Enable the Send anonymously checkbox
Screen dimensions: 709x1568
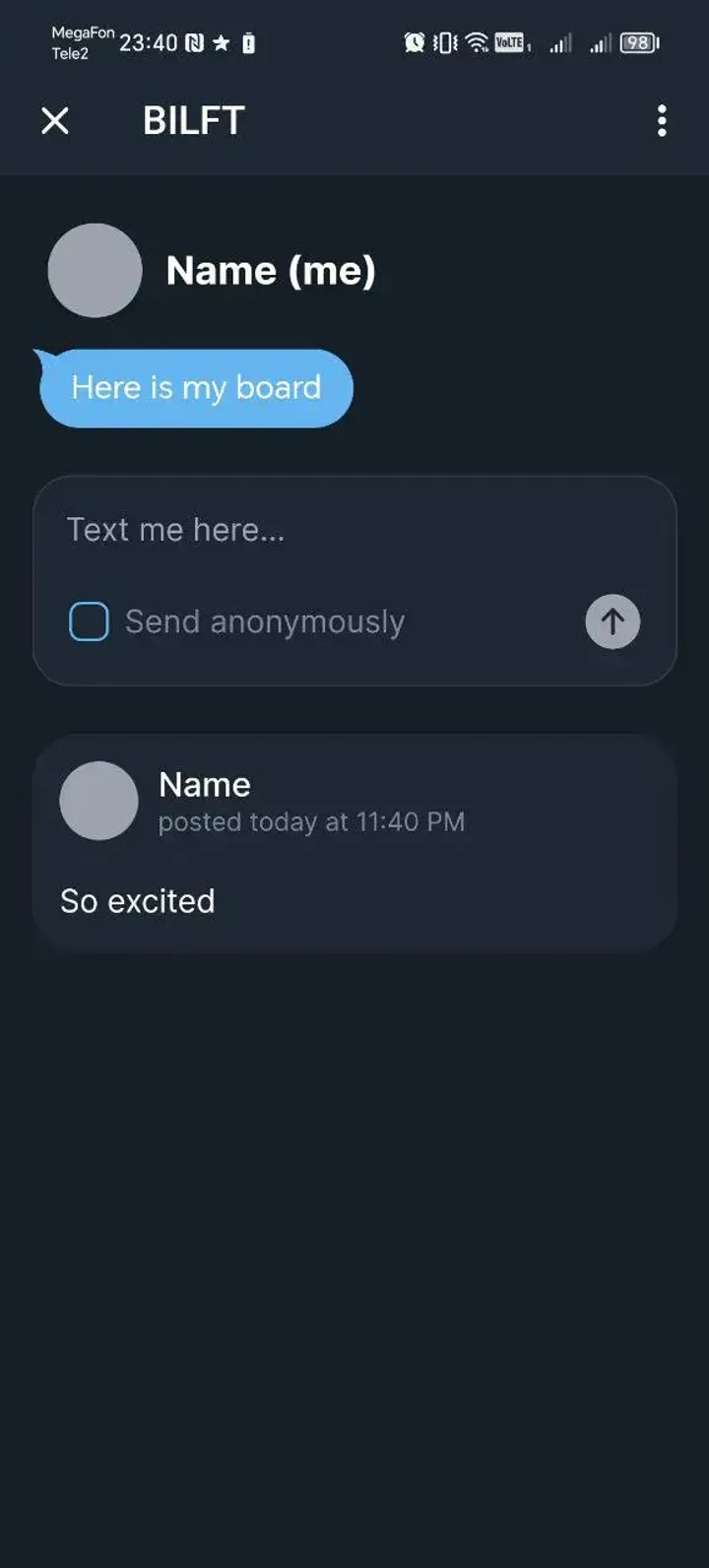tap(89, 621)
